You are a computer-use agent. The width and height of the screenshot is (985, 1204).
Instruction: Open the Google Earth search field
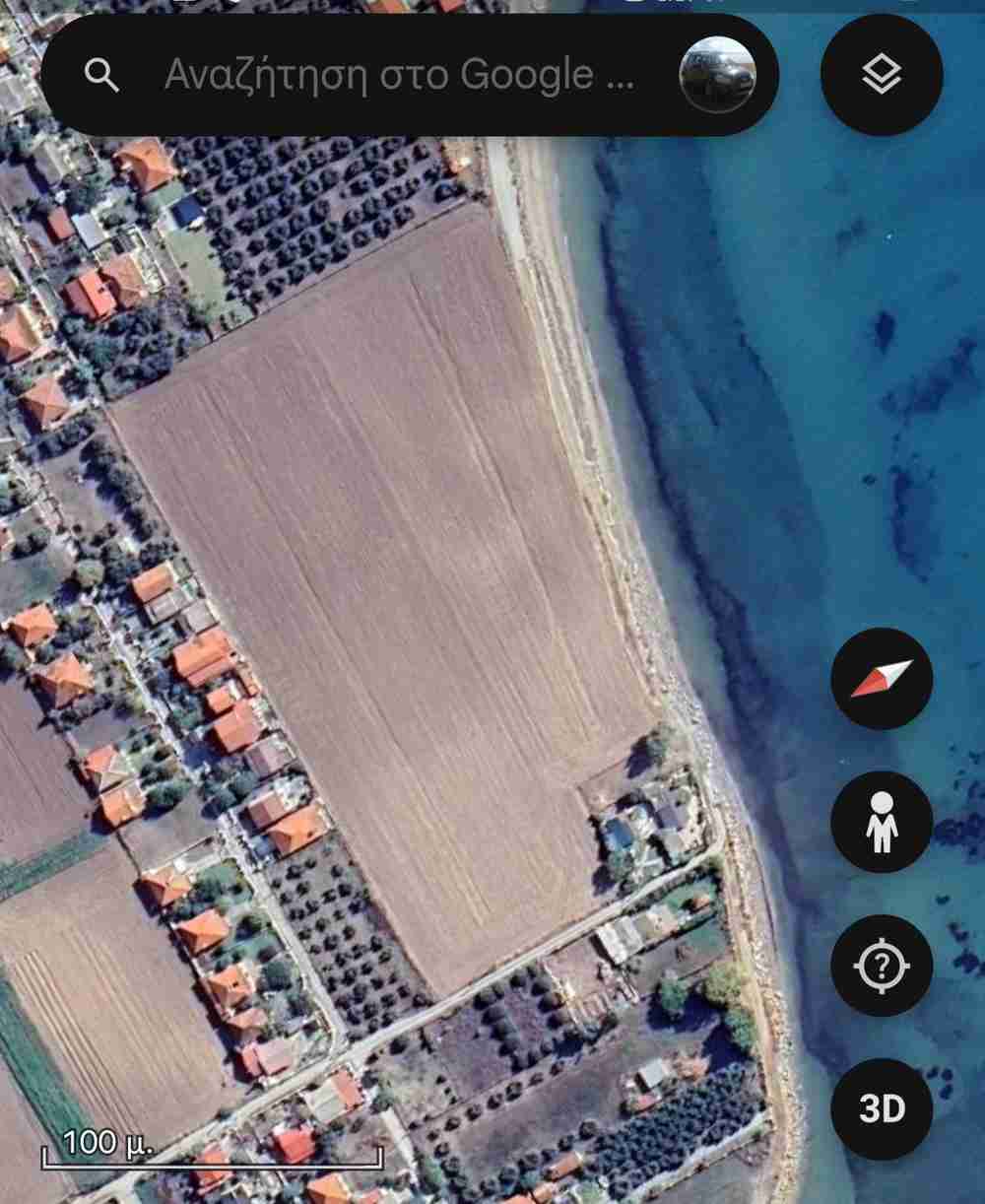(394, 75)
